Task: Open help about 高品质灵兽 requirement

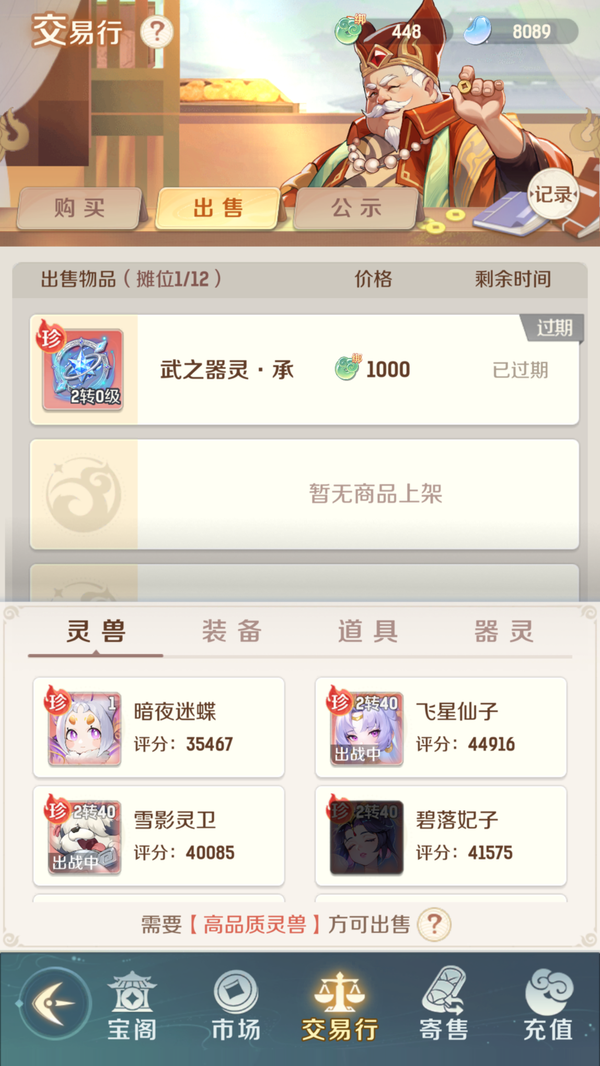Action: pyautogui.click(x=434, y=924)
